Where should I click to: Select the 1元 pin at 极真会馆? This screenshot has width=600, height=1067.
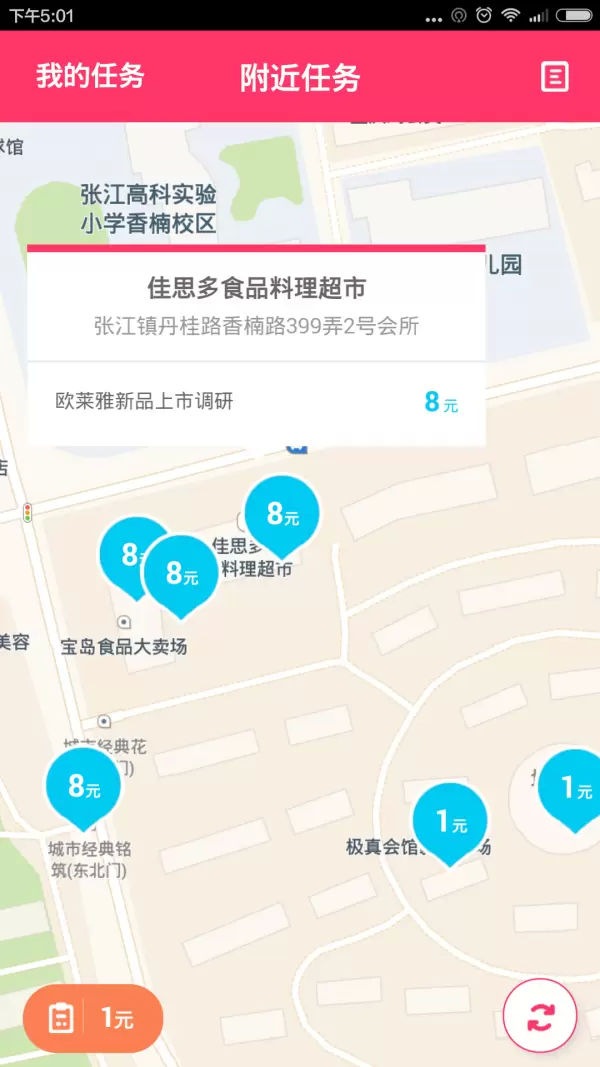tap(450, 822)
